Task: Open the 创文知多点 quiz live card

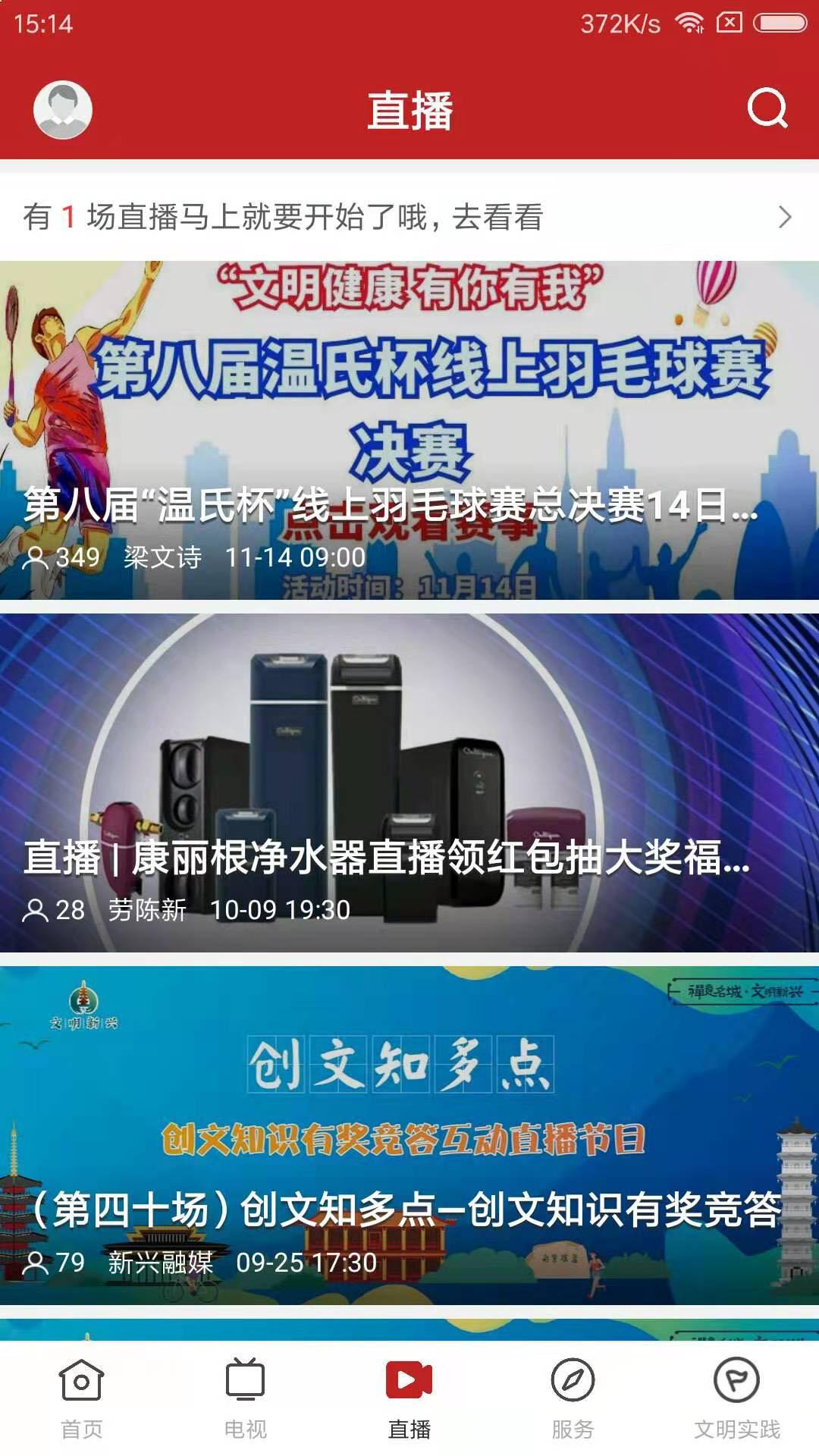Action: point(409,1135)
